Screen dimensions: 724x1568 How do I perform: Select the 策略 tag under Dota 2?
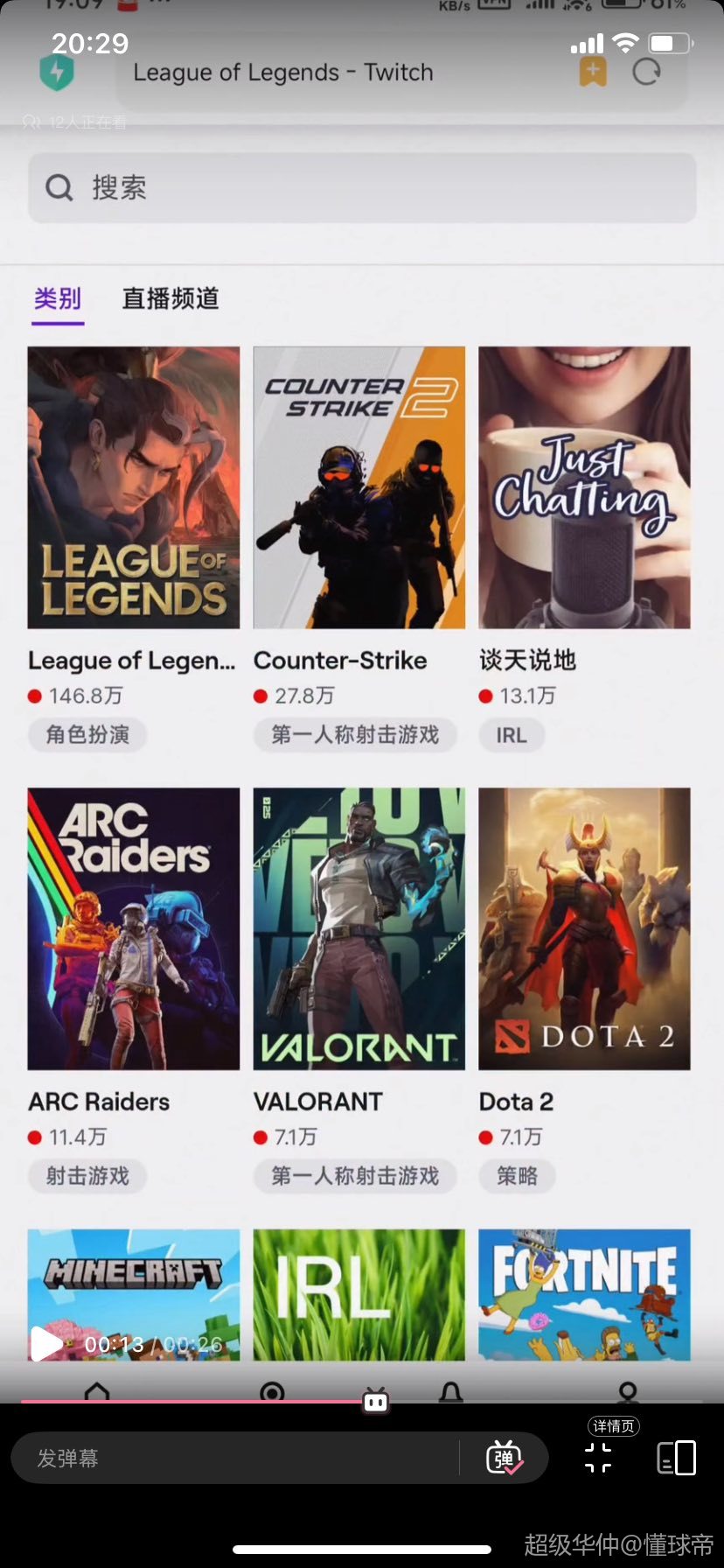518,1176
